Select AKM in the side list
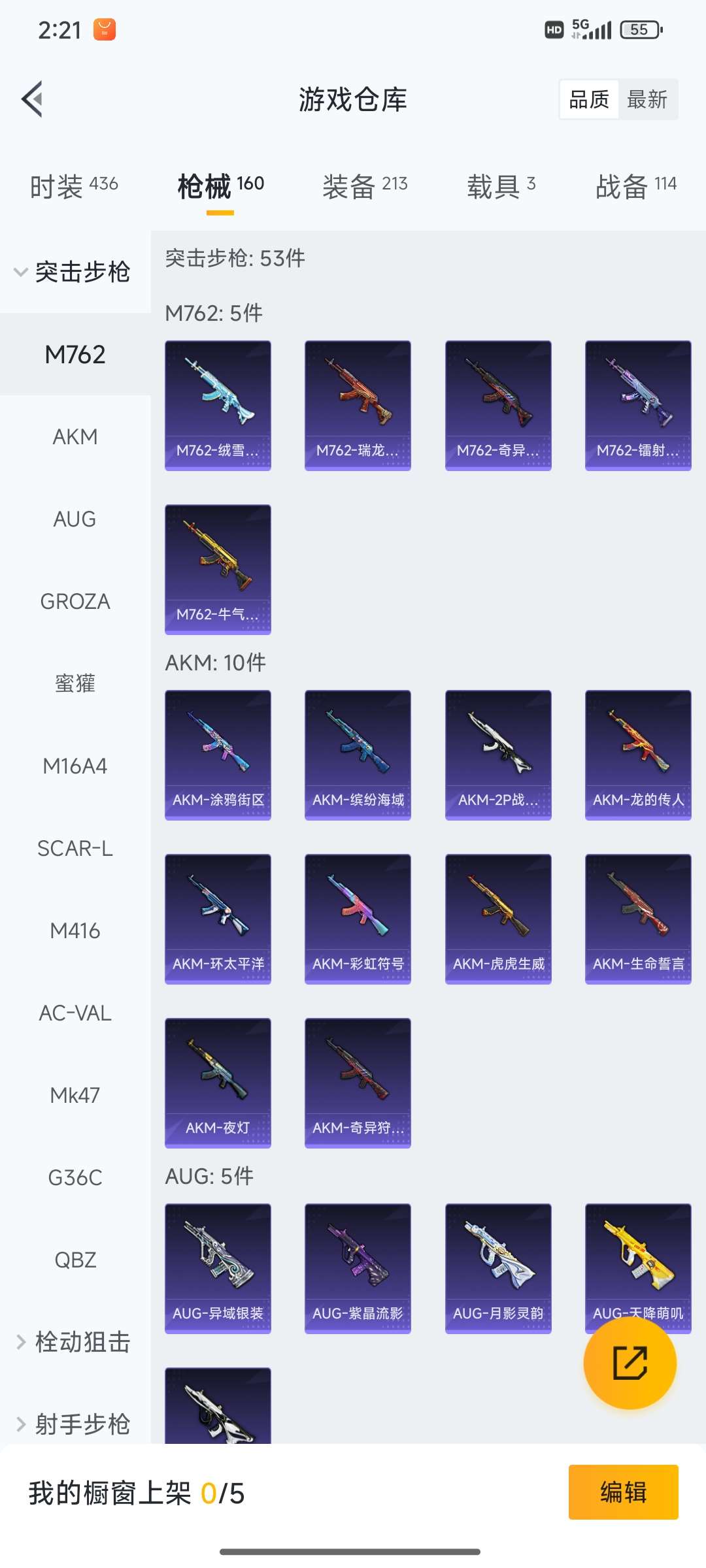 click(75, 436)
